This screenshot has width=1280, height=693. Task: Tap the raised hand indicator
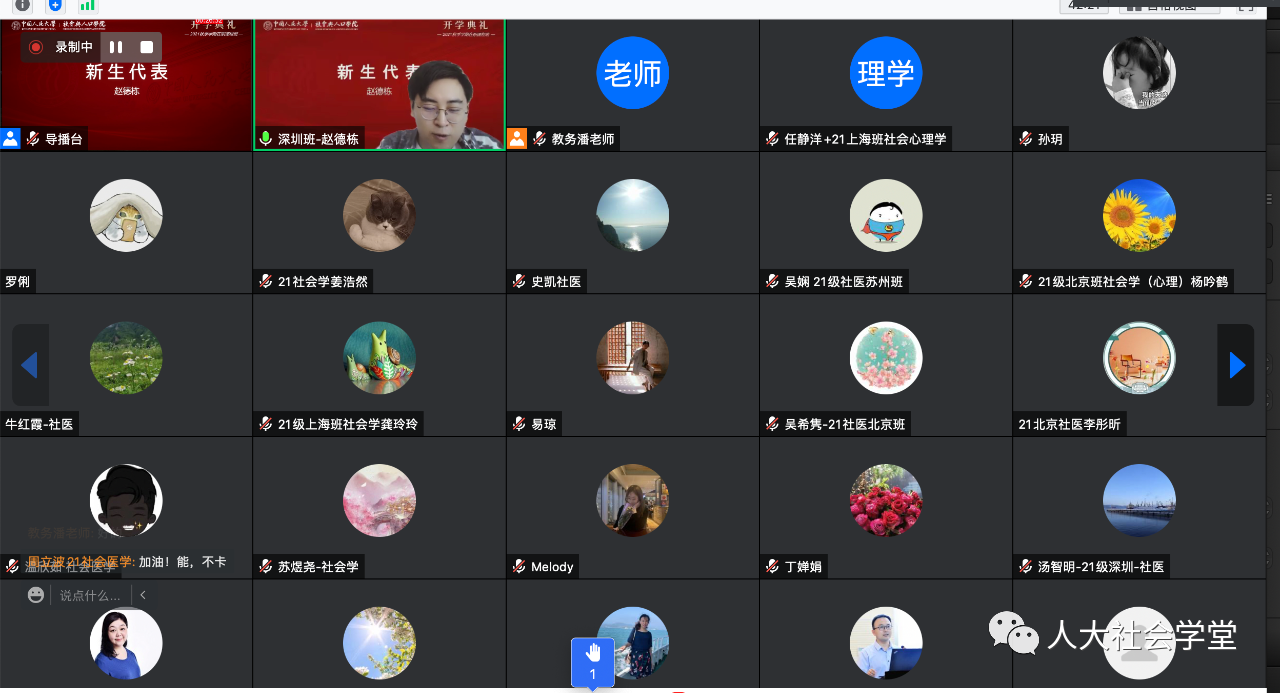pyautogui.click(x=593, y=661)
